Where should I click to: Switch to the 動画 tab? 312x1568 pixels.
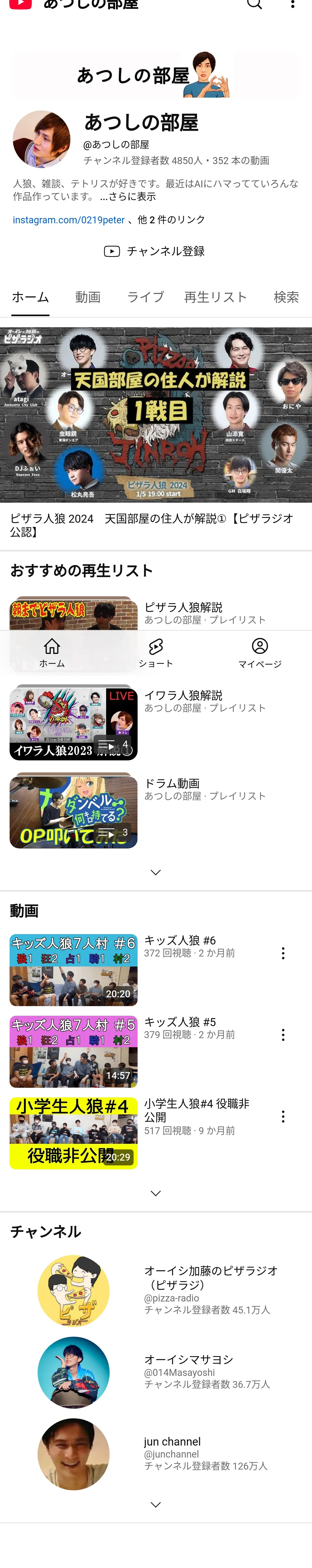(87, 297)
